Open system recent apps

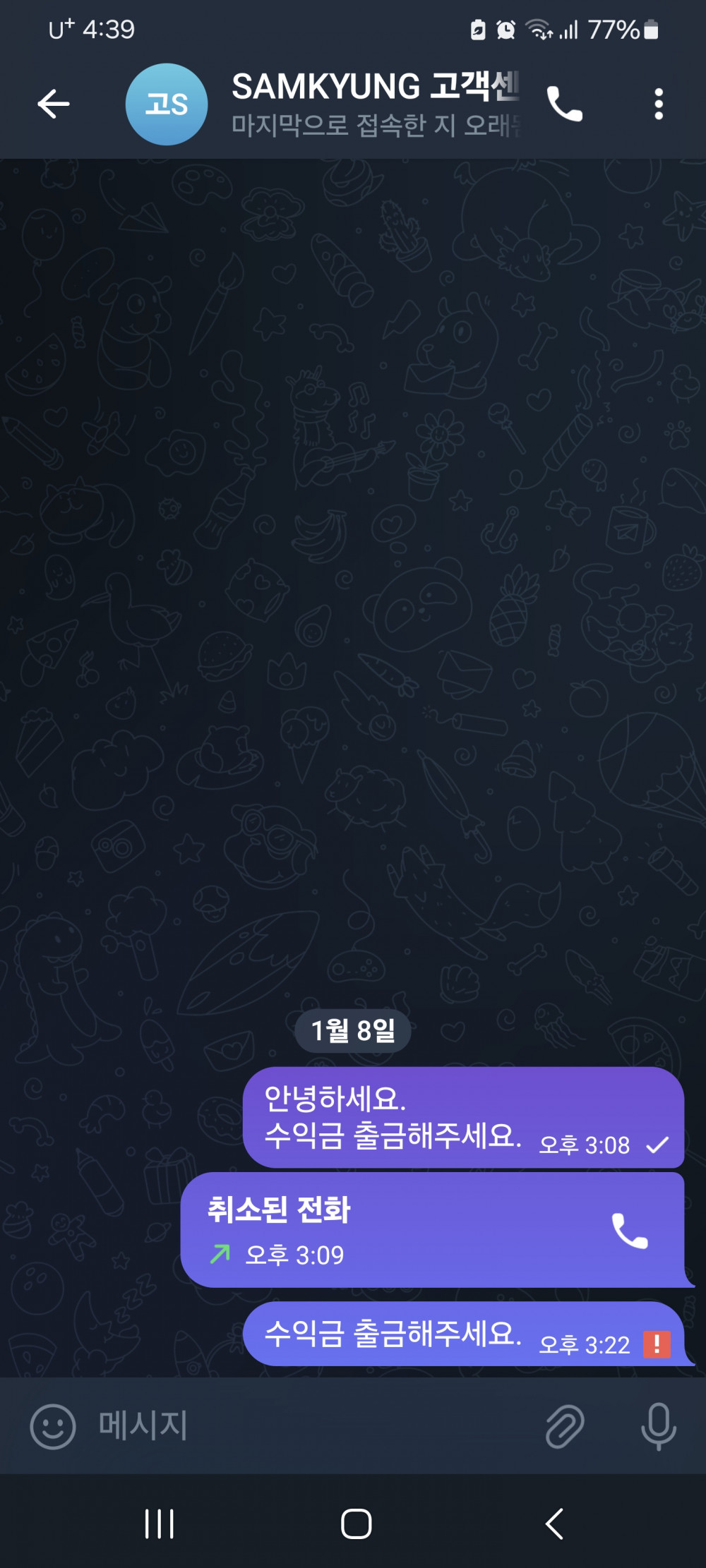tap(160, 1524)
